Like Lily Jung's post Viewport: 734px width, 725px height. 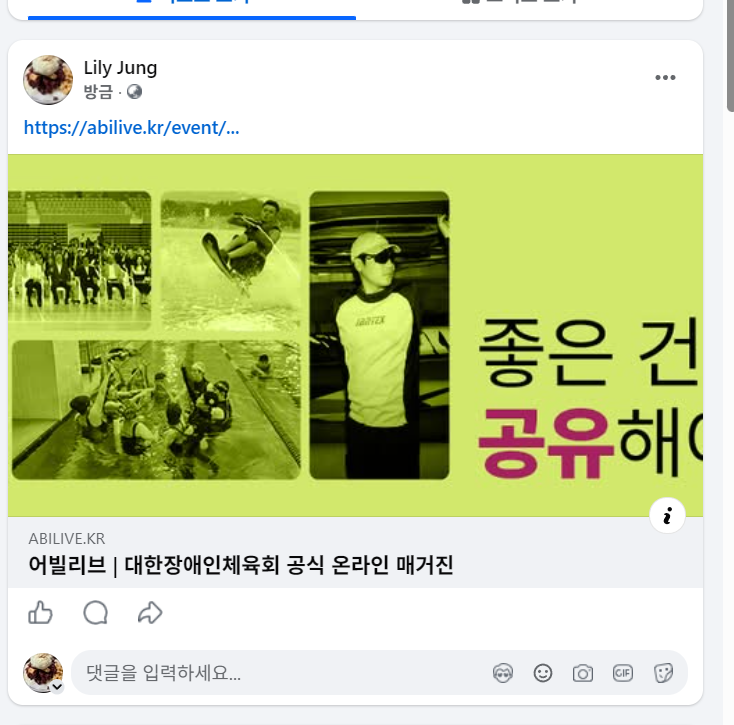coord(40,613)
